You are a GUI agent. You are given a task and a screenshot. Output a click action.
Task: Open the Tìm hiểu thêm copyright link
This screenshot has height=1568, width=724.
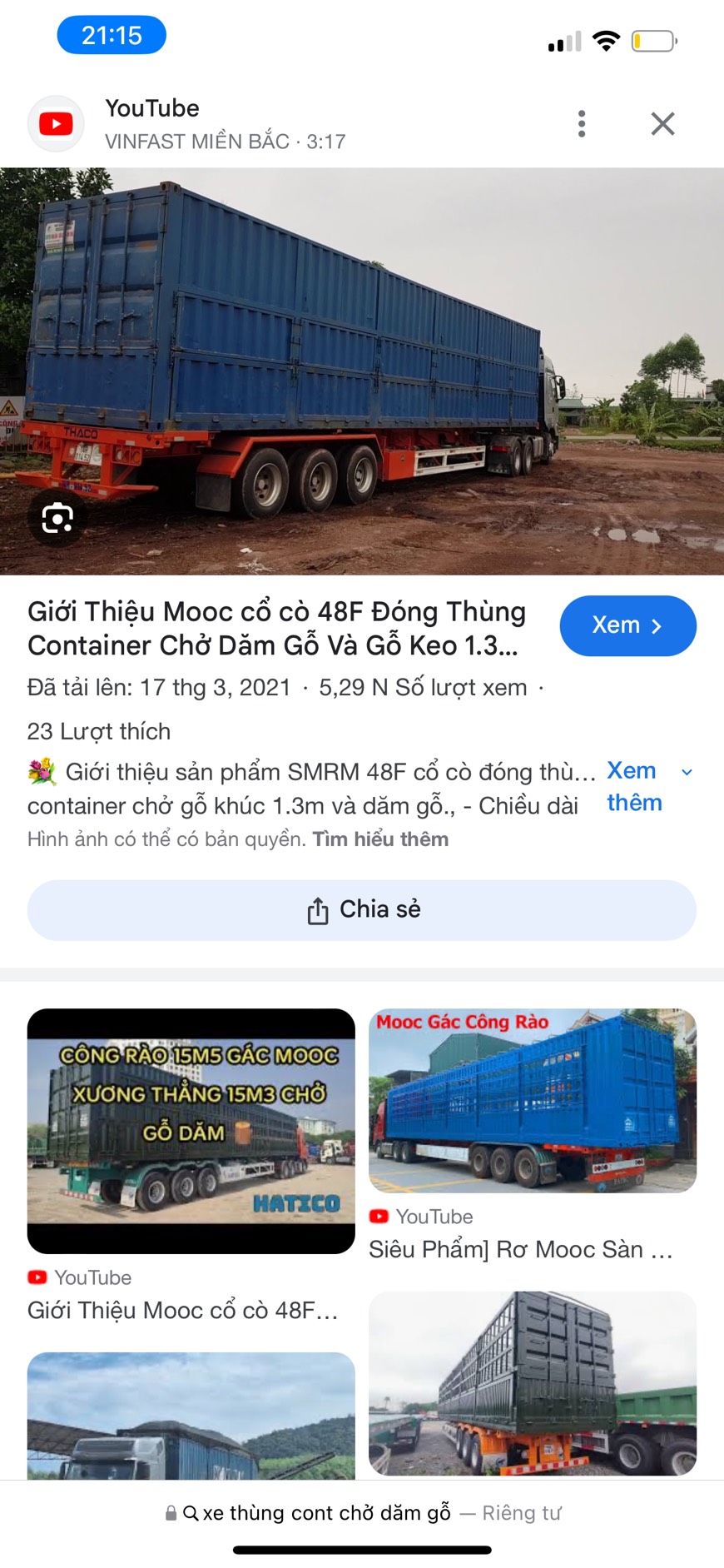click(x=380, y=839)
